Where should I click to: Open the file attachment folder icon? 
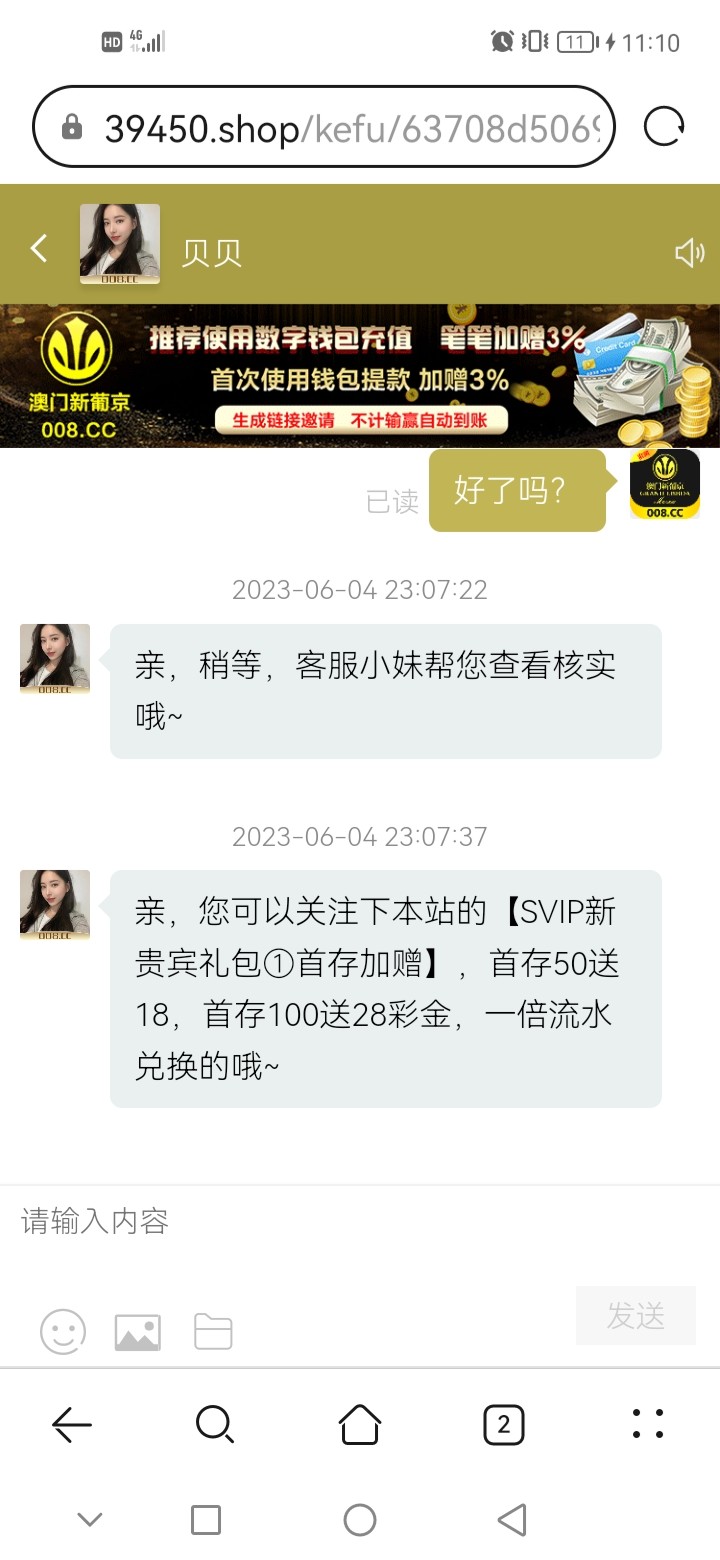(212, 1331)
